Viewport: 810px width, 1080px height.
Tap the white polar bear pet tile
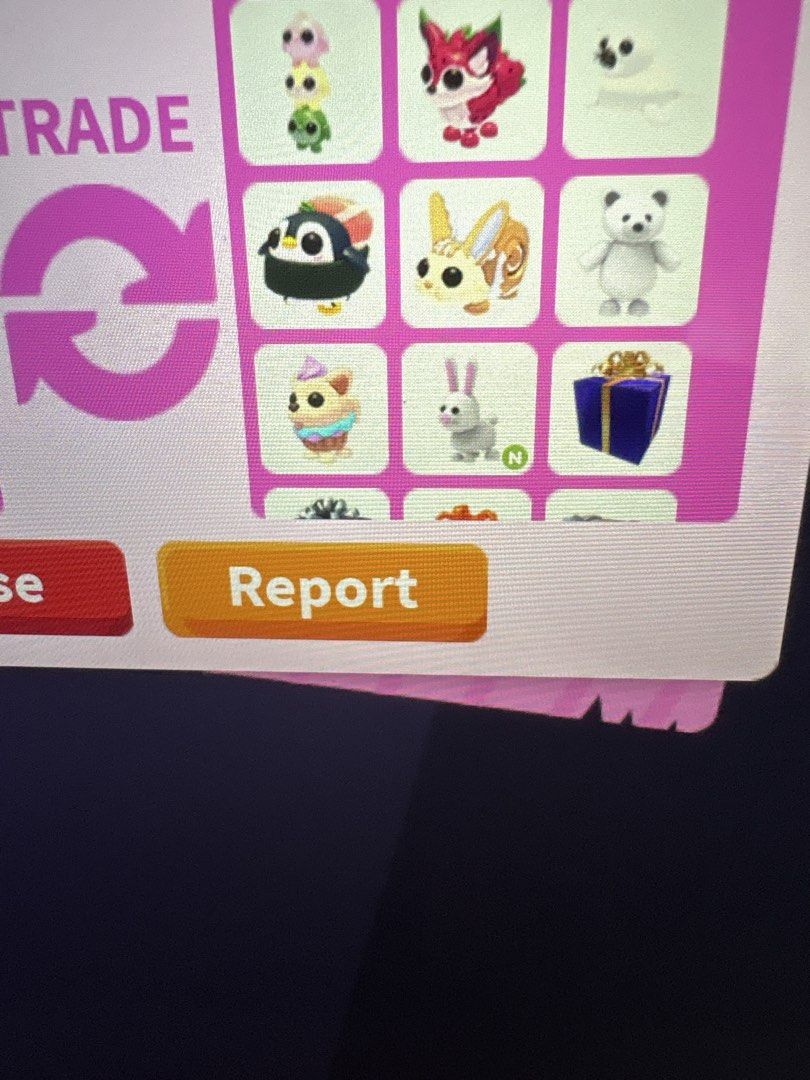tap(632, 251)
